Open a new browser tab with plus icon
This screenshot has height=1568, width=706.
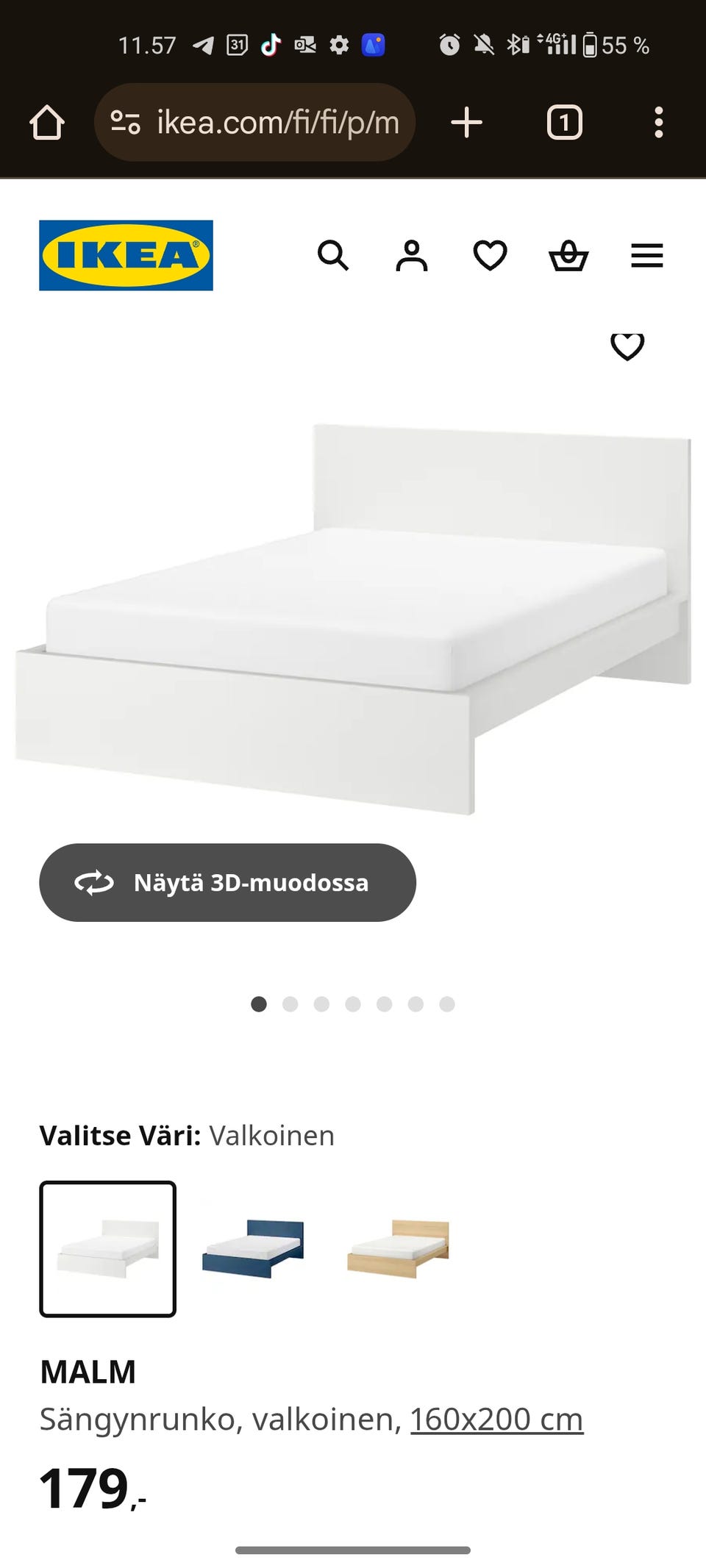(x=468, y=123)
